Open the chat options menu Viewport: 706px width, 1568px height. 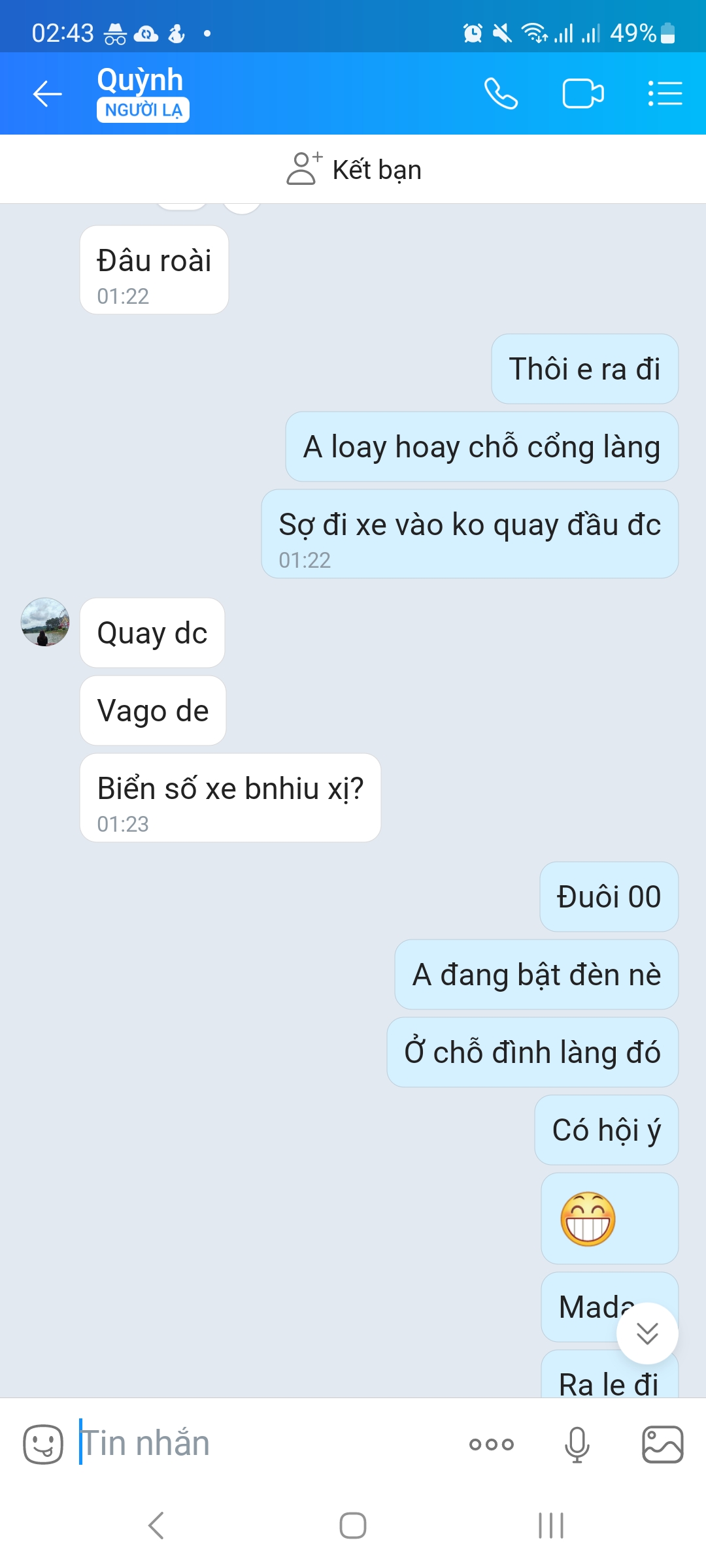(665, 94)
